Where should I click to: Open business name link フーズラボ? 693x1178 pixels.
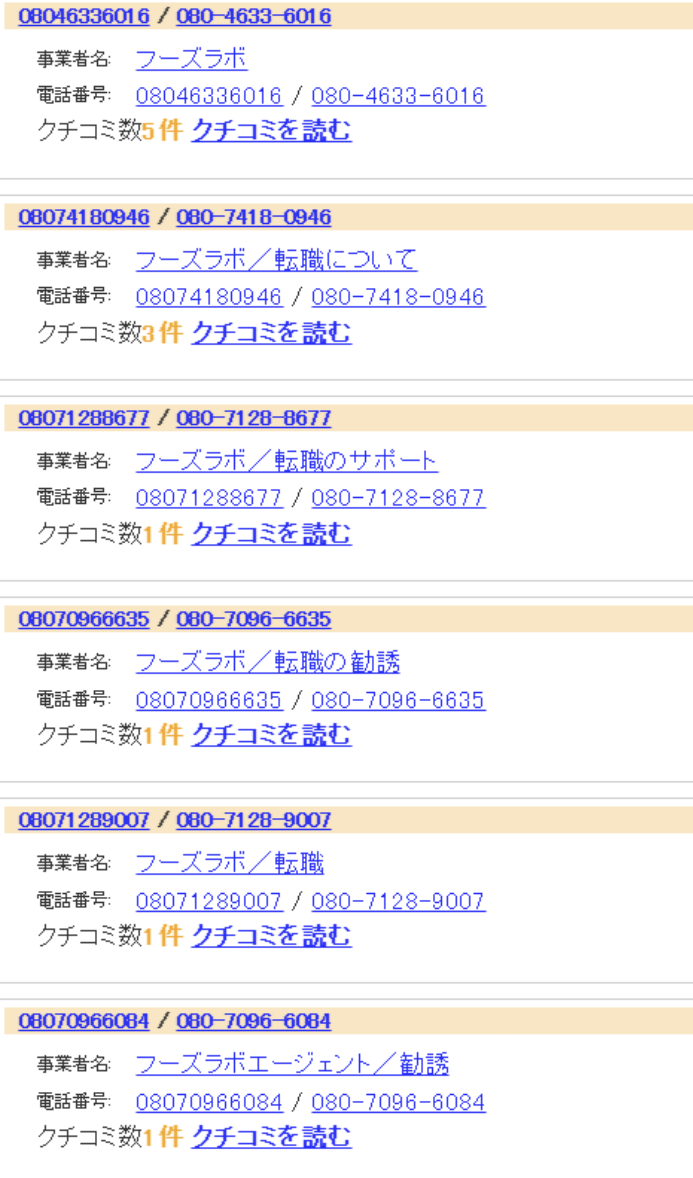(192, 59)
